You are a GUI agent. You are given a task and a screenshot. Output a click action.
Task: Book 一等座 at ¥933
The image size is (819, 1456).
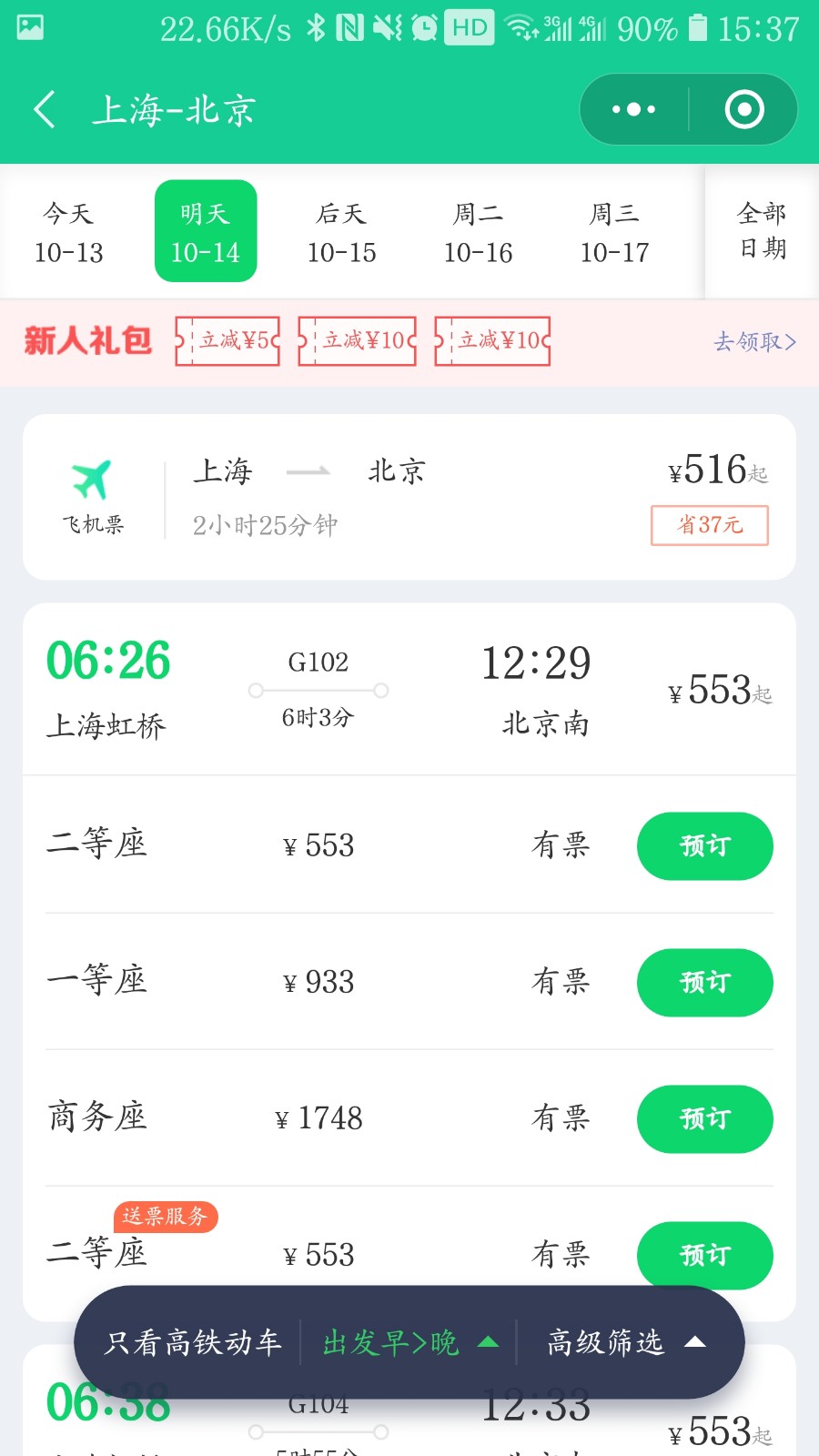704,983
